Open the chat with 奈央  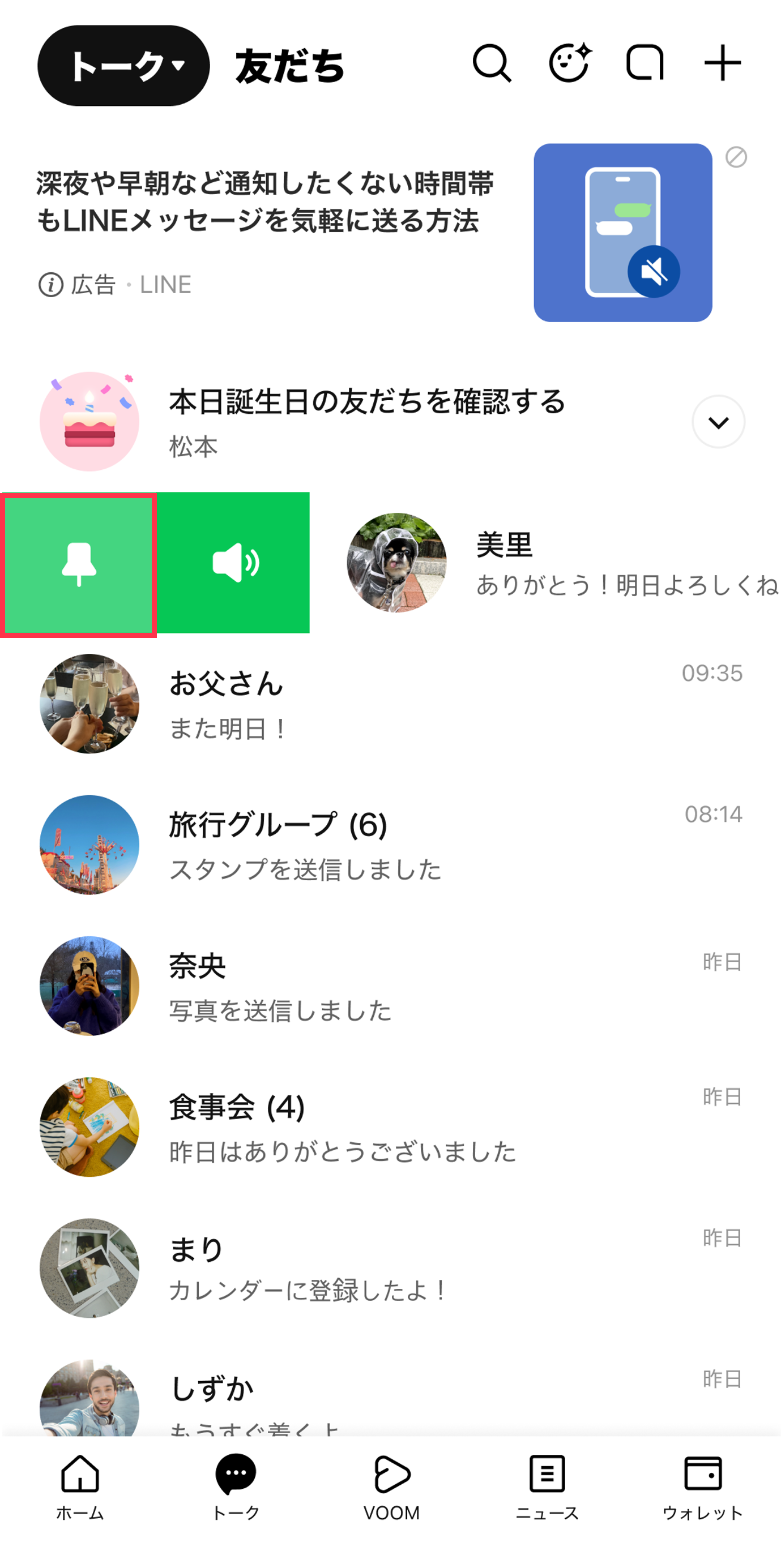point(390,986)
